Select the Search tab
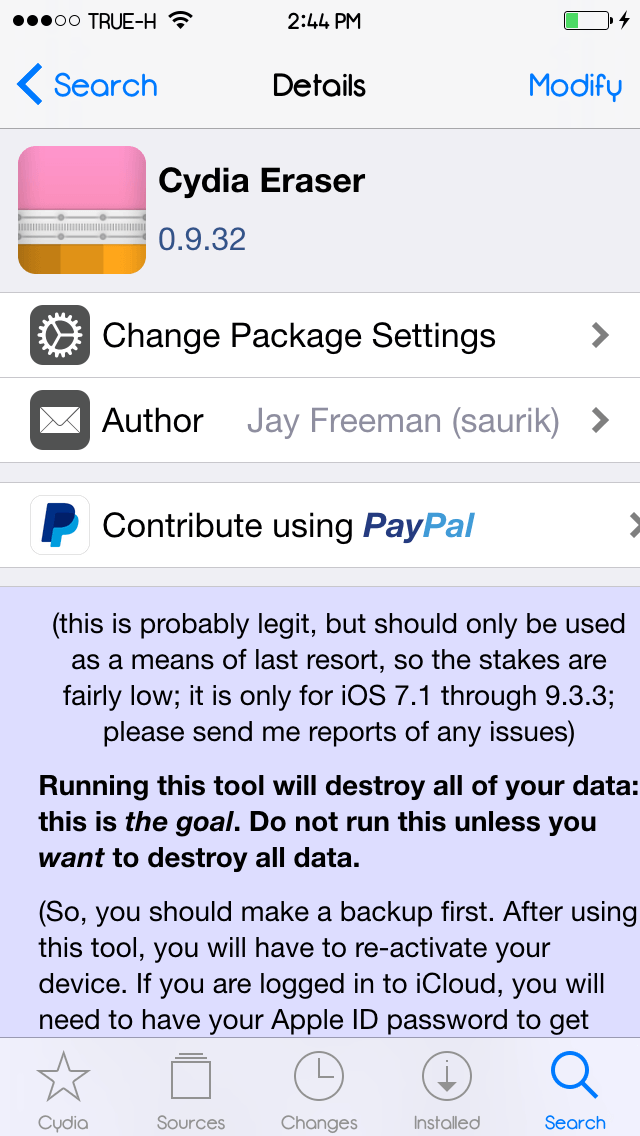The width and height of the screenshot is (640, 1136). (575, 1090)
